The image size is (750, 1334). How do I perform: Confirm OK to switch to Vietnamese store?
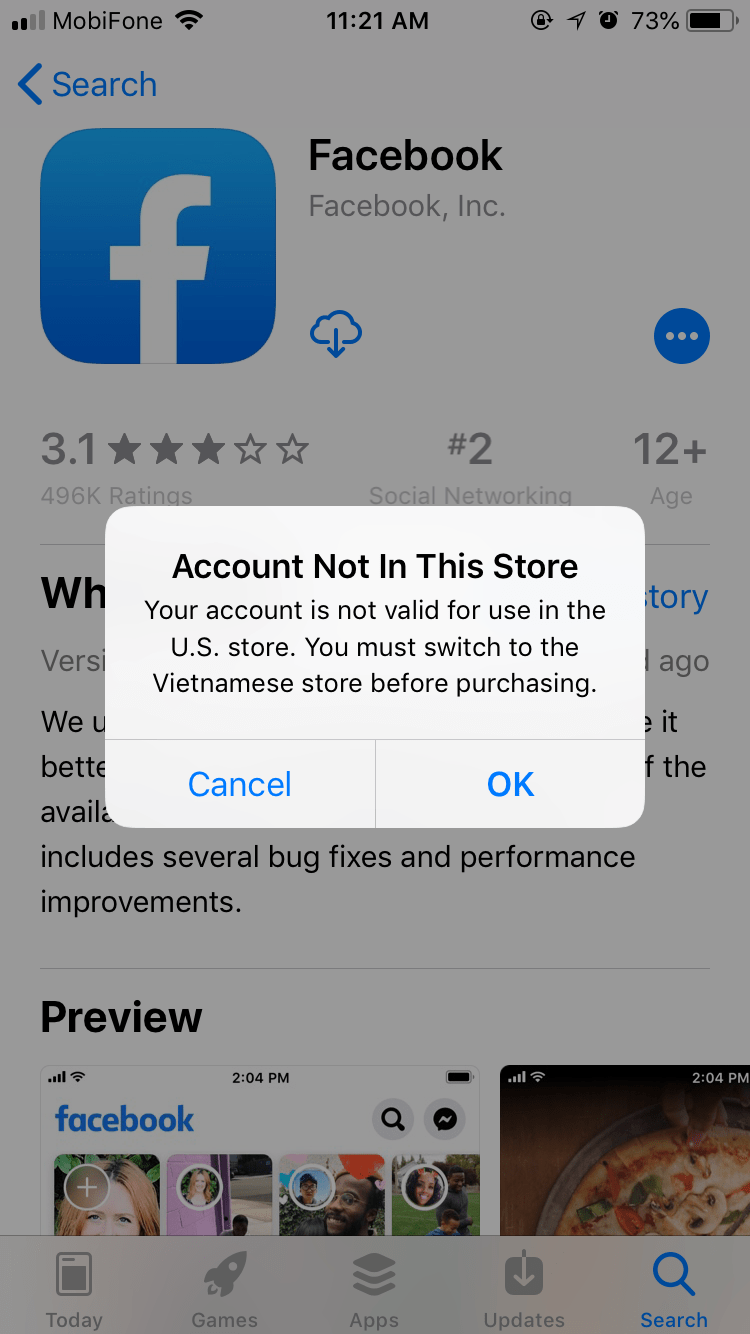click(x=510, y=784)
